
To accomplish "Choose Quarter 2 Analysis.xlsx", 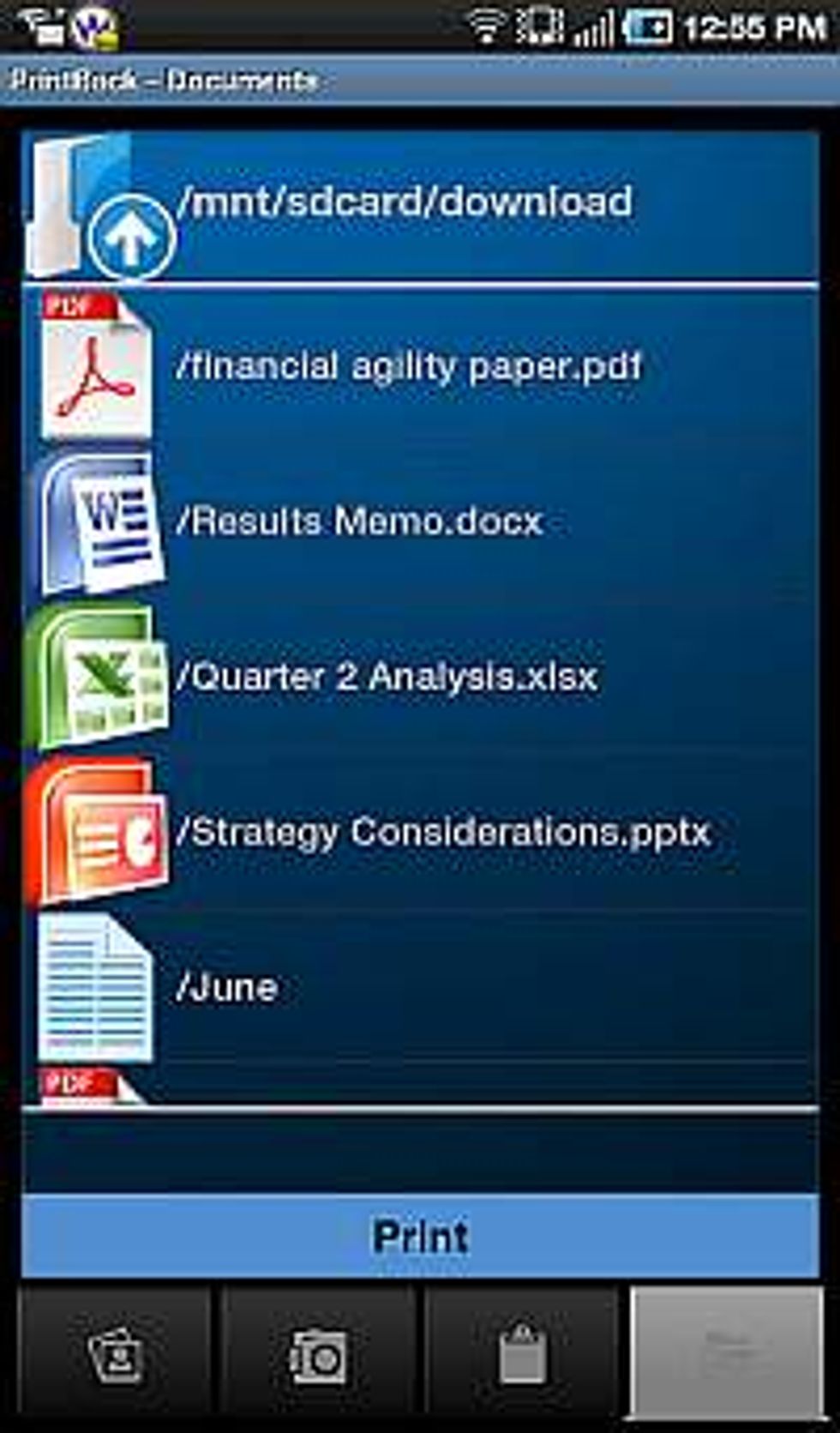I will click(386, 677).
